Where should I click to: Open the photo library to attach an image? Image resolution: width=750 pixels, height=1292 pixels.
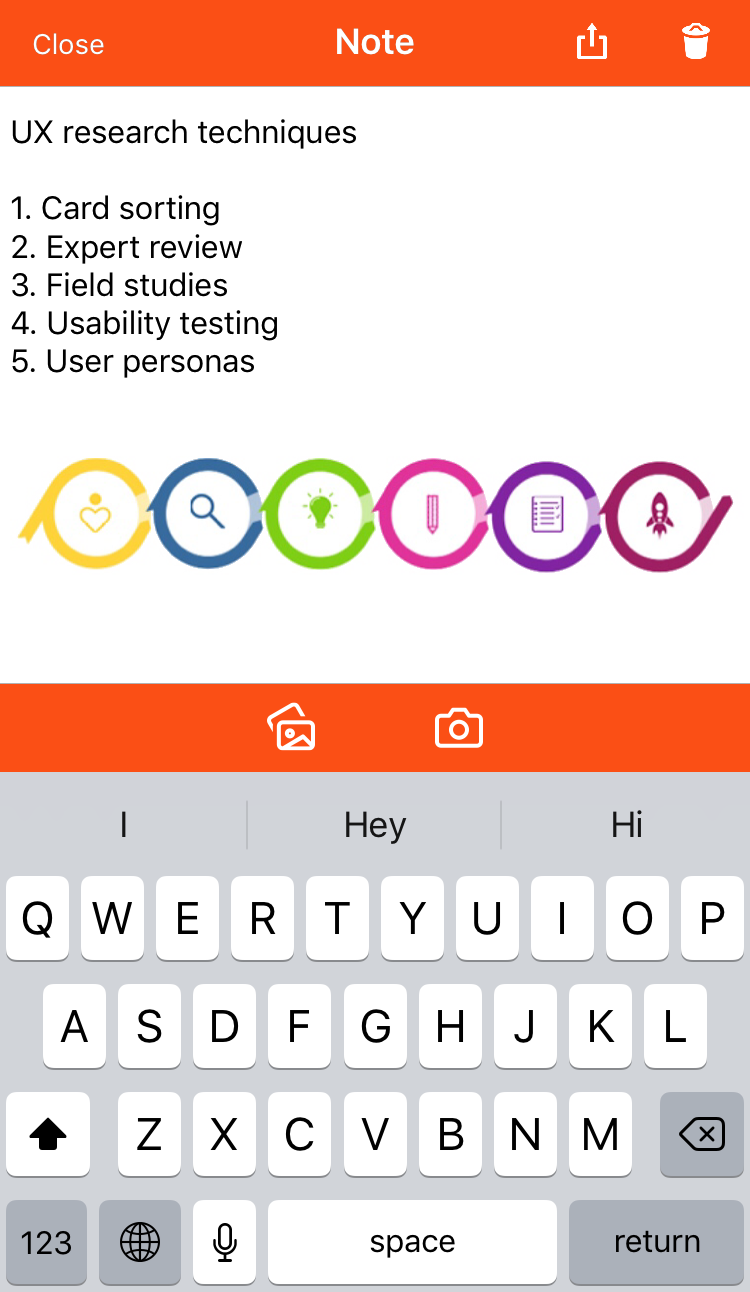point(291,728)
